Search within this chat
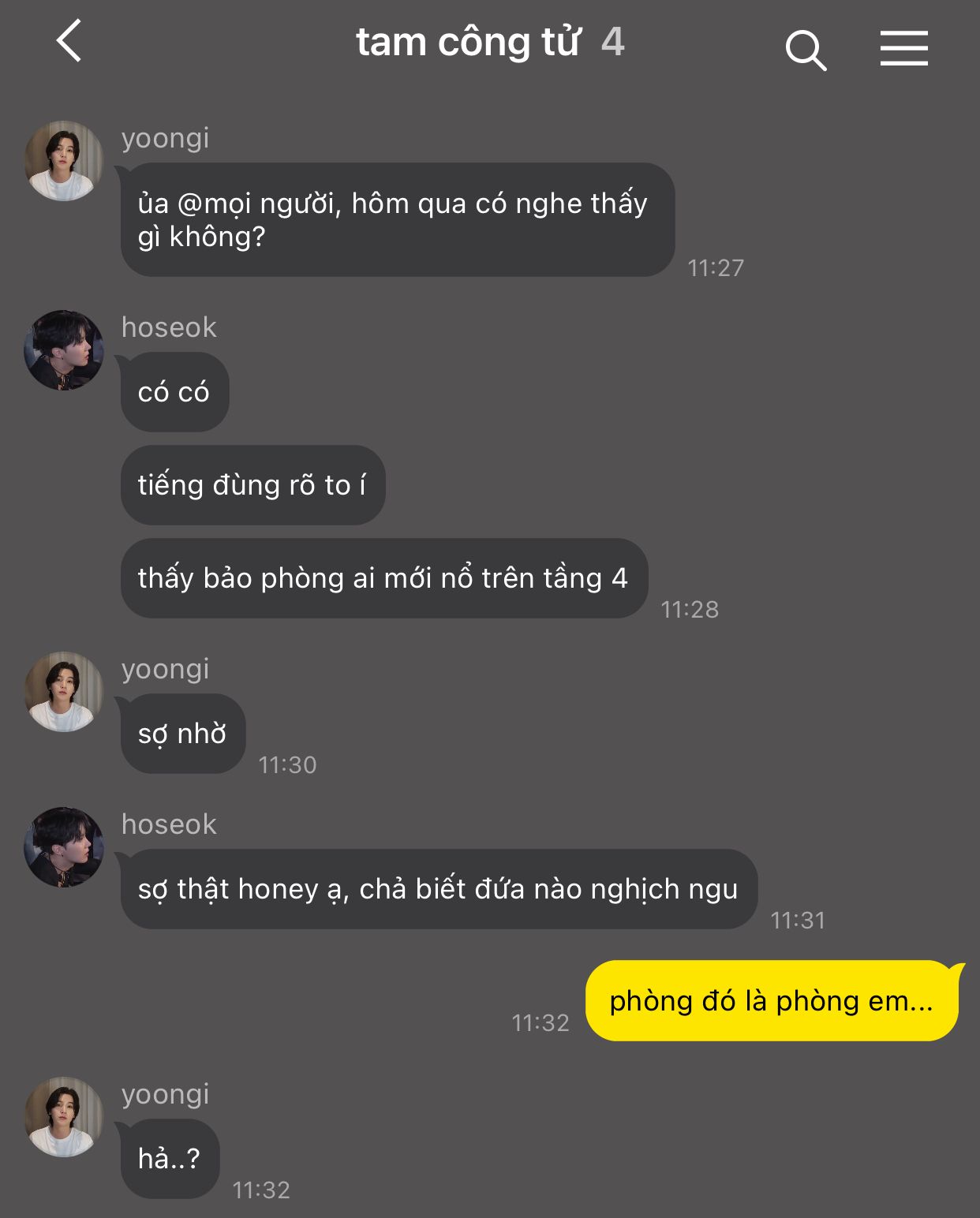980x1218 pixels. click(x=806, y=50)
